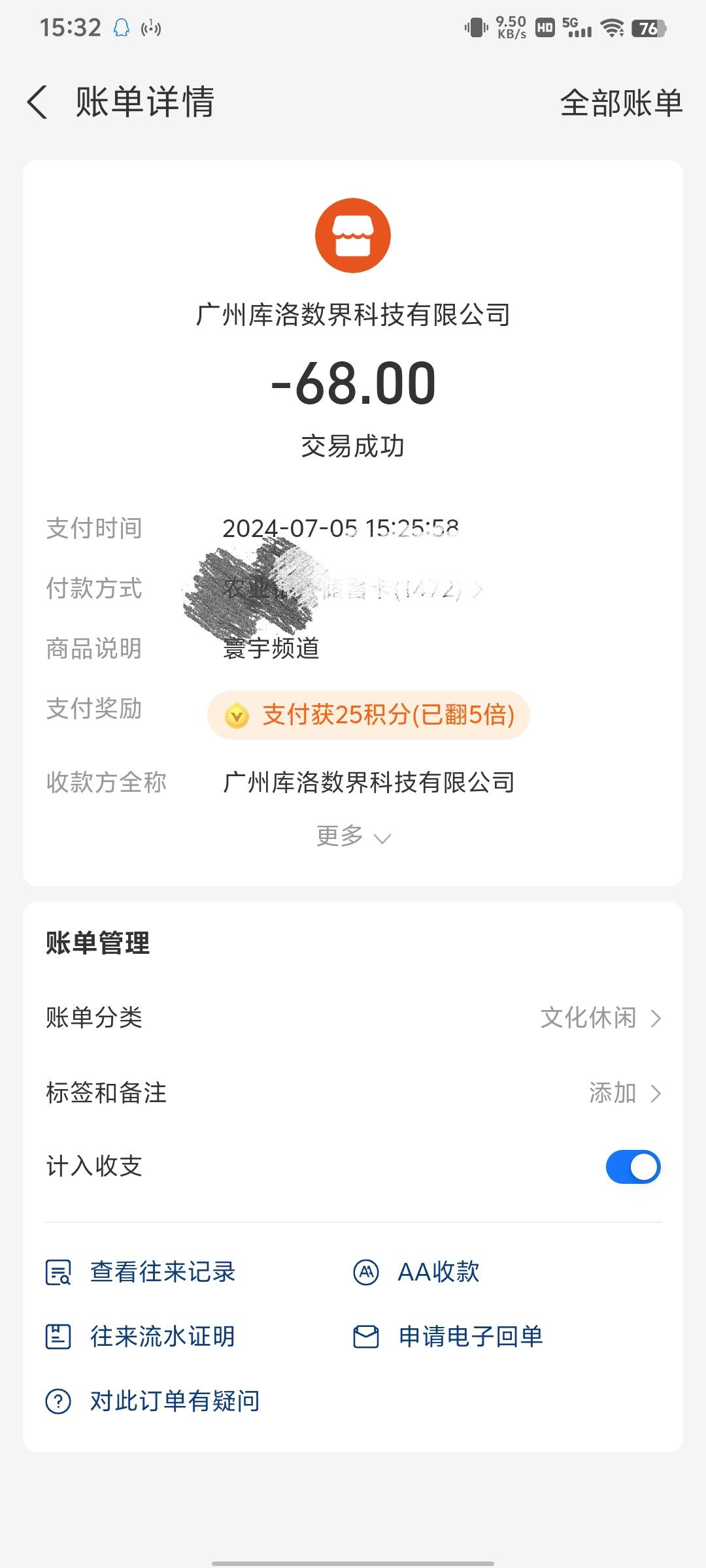This screenshot has height=1568, width=706.
Task: Start an AA收款 request
Action: tap(416, 1272)
